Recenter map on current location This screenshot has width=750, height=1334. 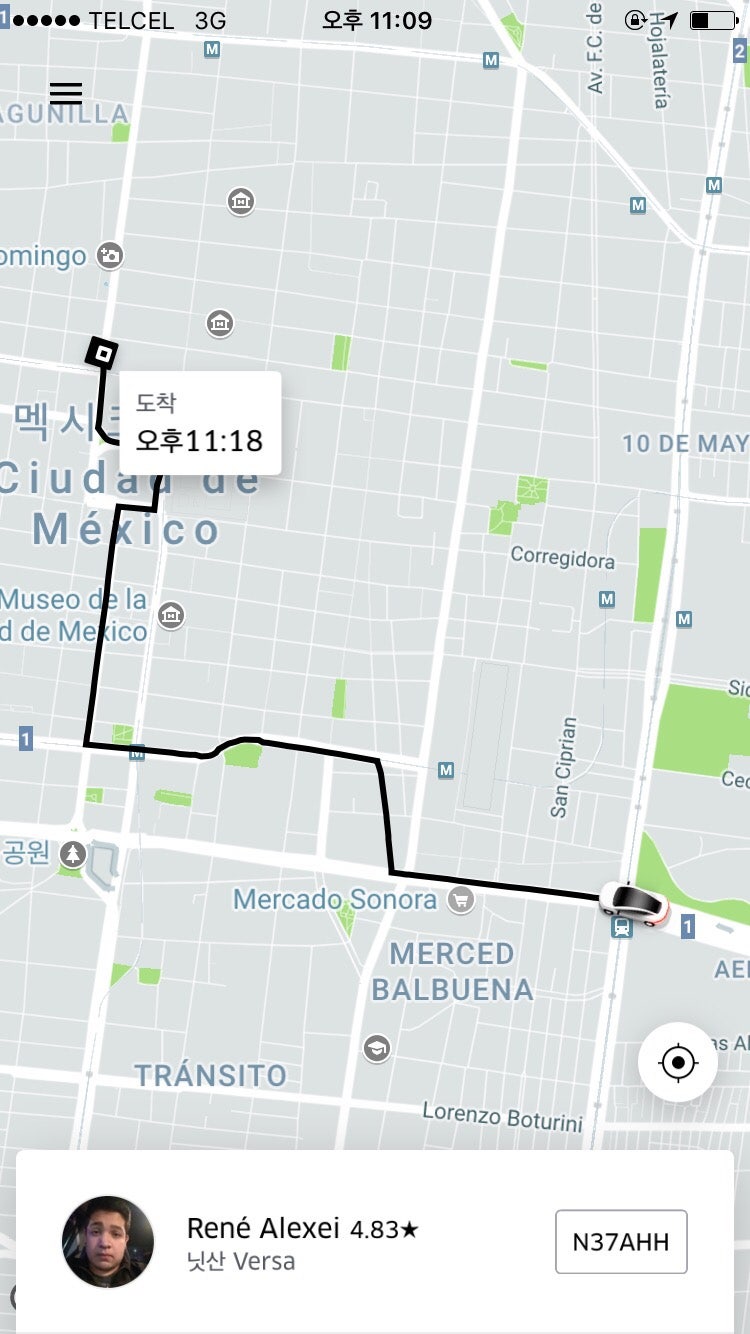(x=678, y=1061)
